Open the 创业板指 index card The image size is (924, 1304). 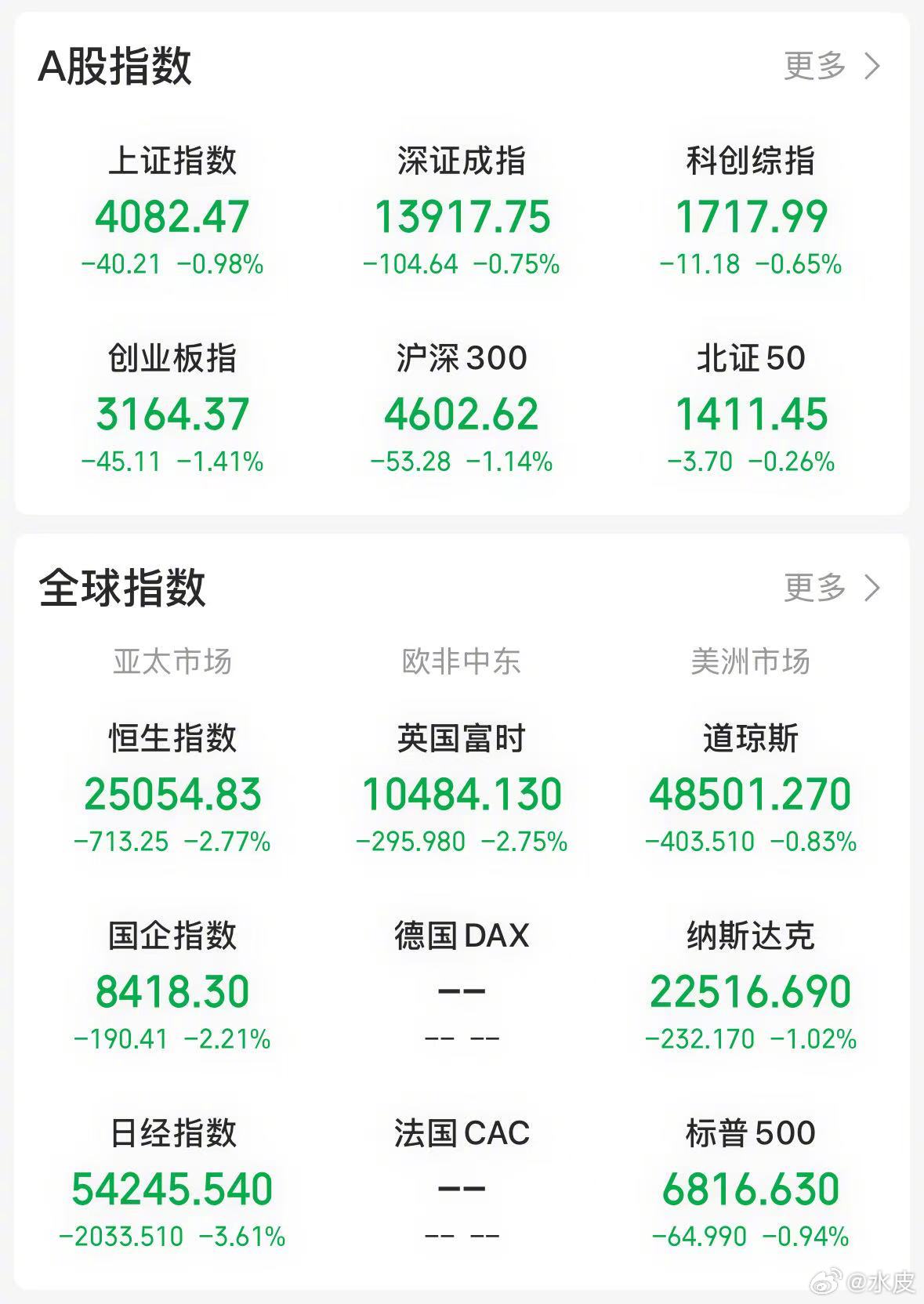coord(174,407)
